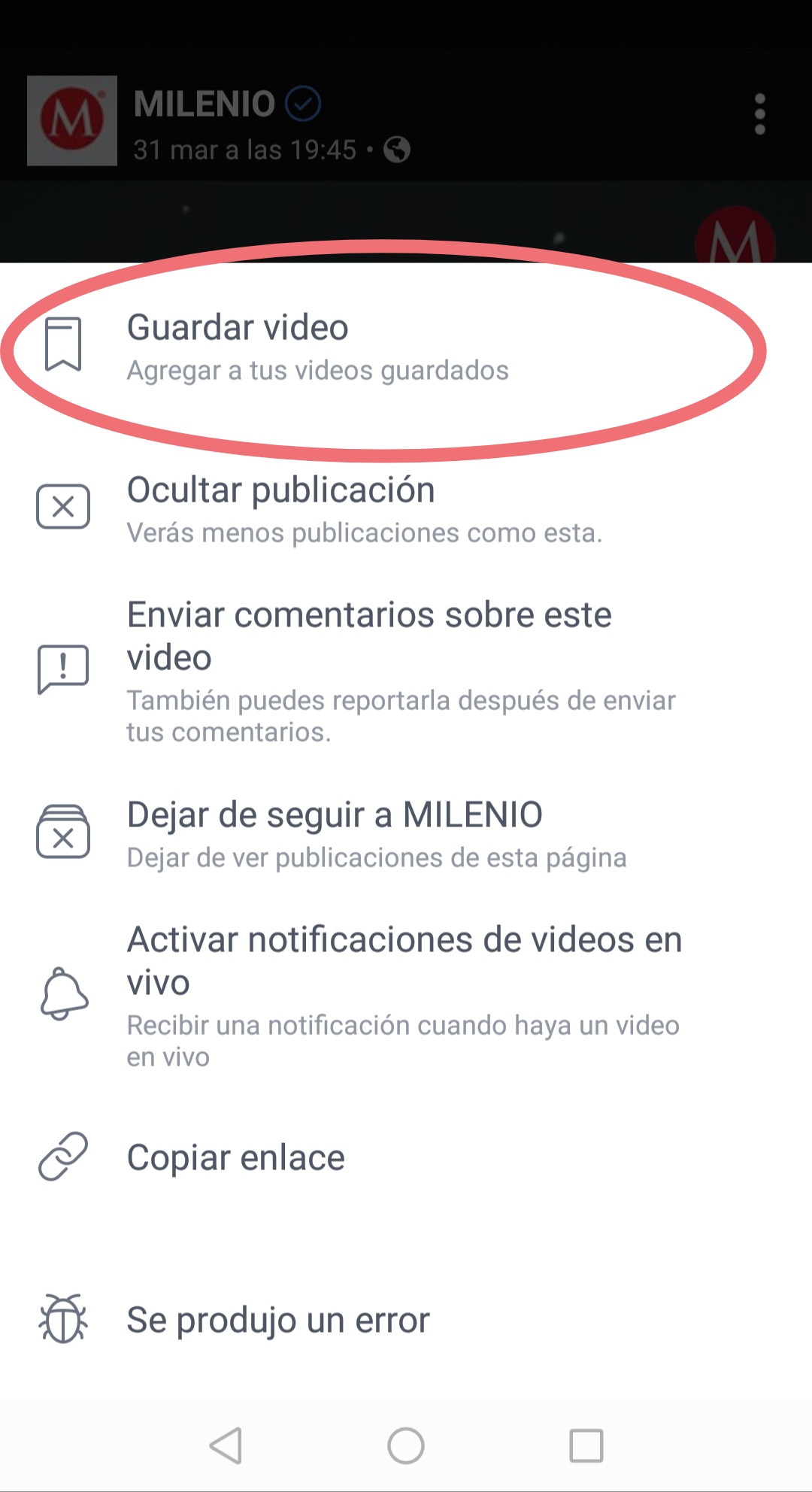Choose Ocultar publicación
The height and width of the screenshot is (1492, 812).
tap(406, 509)
